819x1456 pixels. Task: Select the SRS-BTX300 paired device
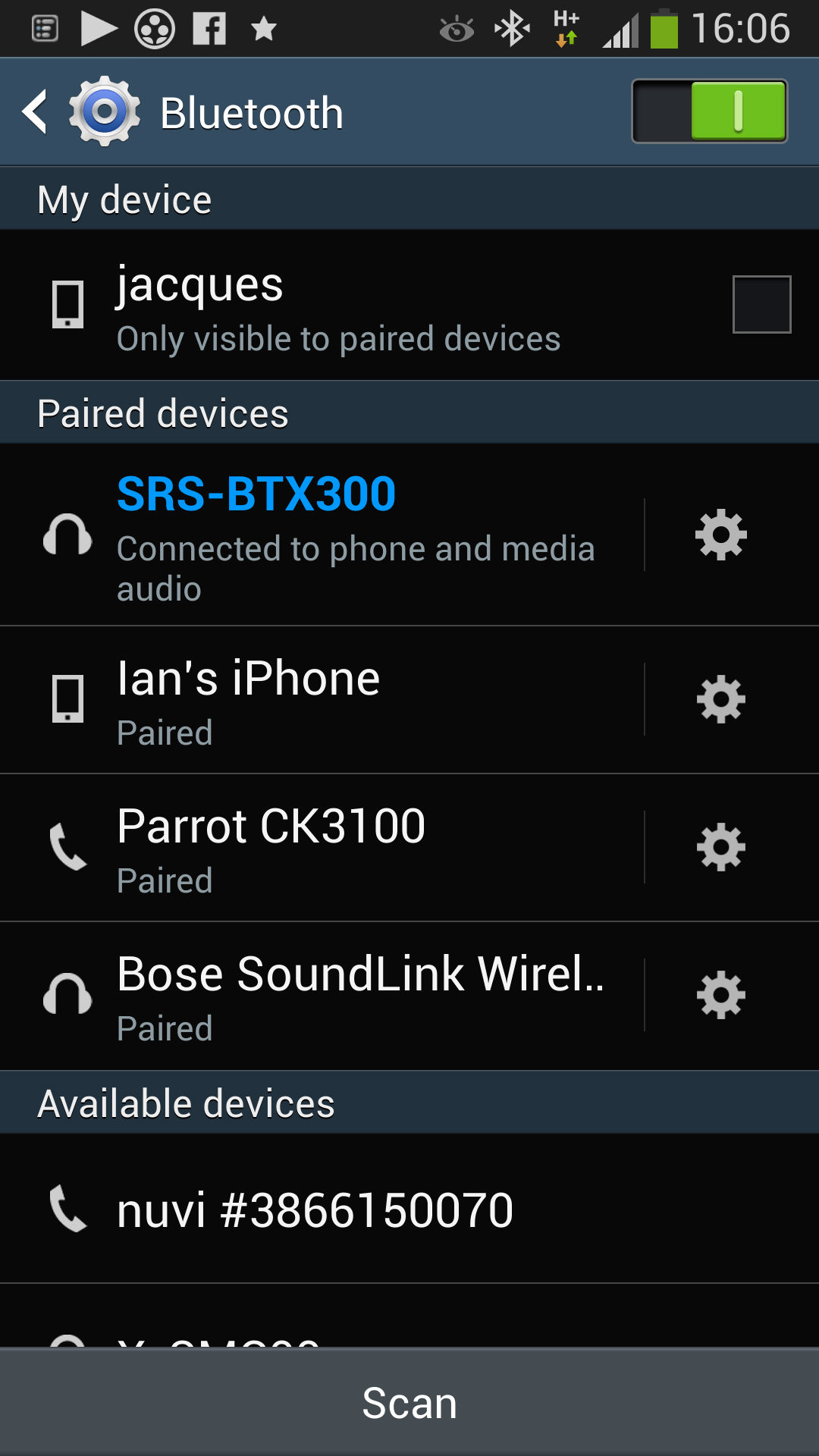(x=322, y=535)
